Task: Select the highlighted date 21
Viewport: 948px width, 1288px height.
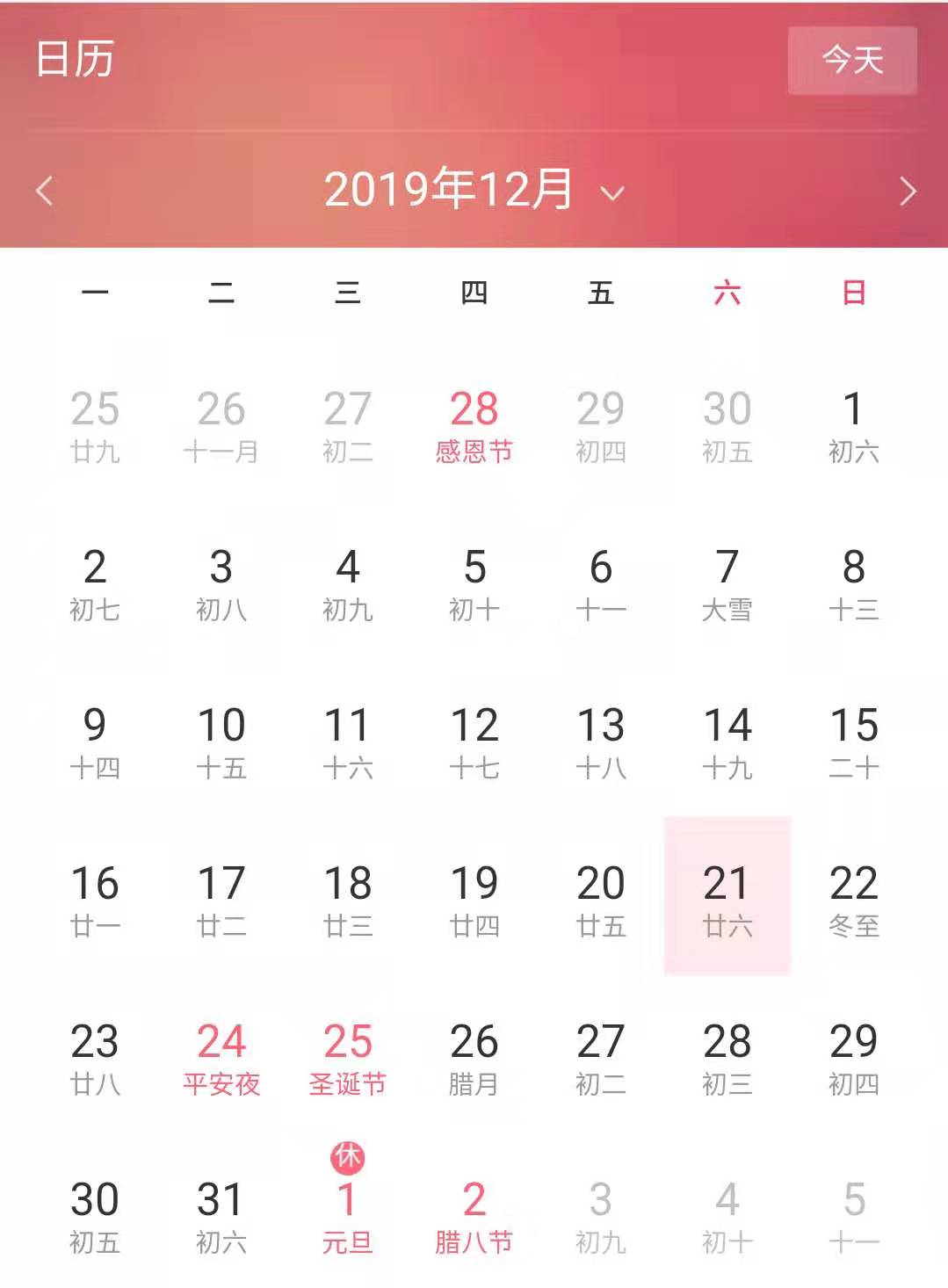Action: [727, 898]
